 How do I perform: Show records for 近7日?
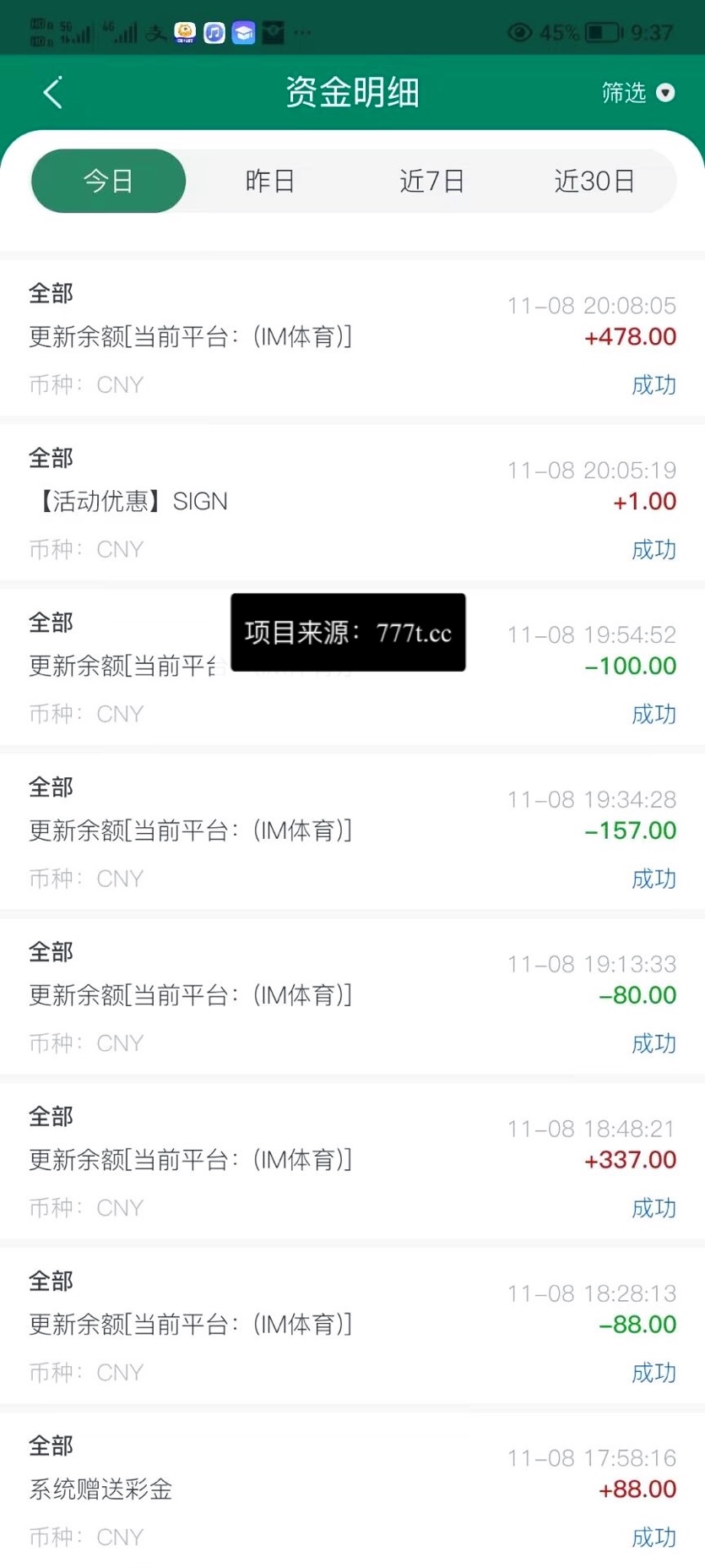(x=431, y=181)
